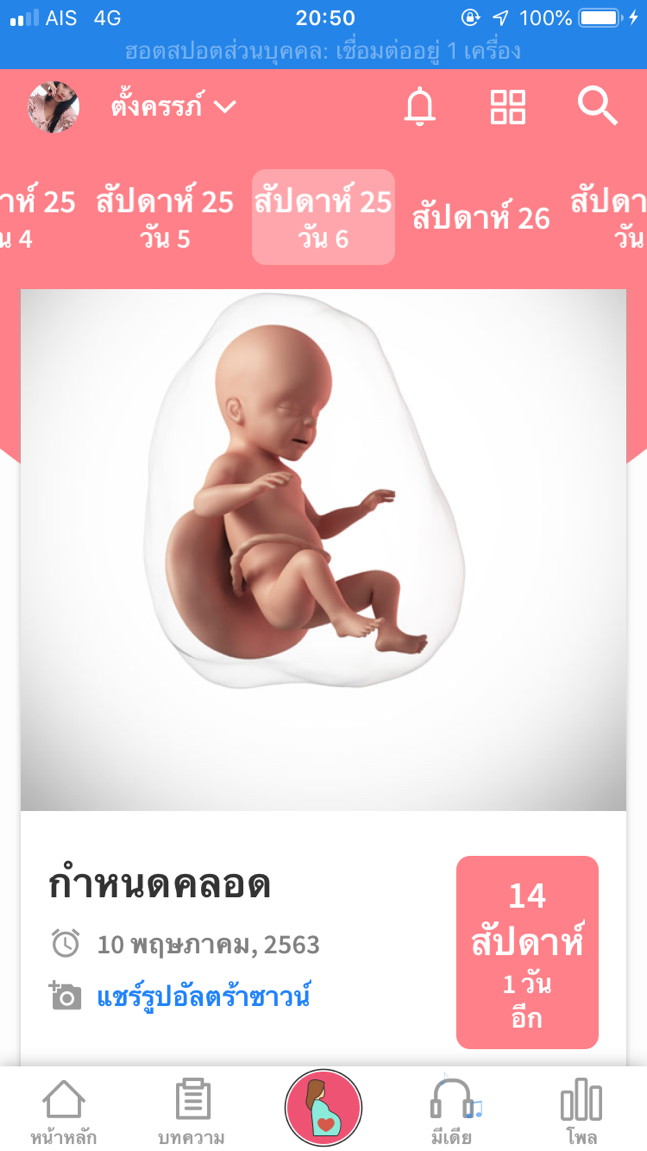Tap the search magnifier icon
647x1151 pixels.
[x=597, y=106]
